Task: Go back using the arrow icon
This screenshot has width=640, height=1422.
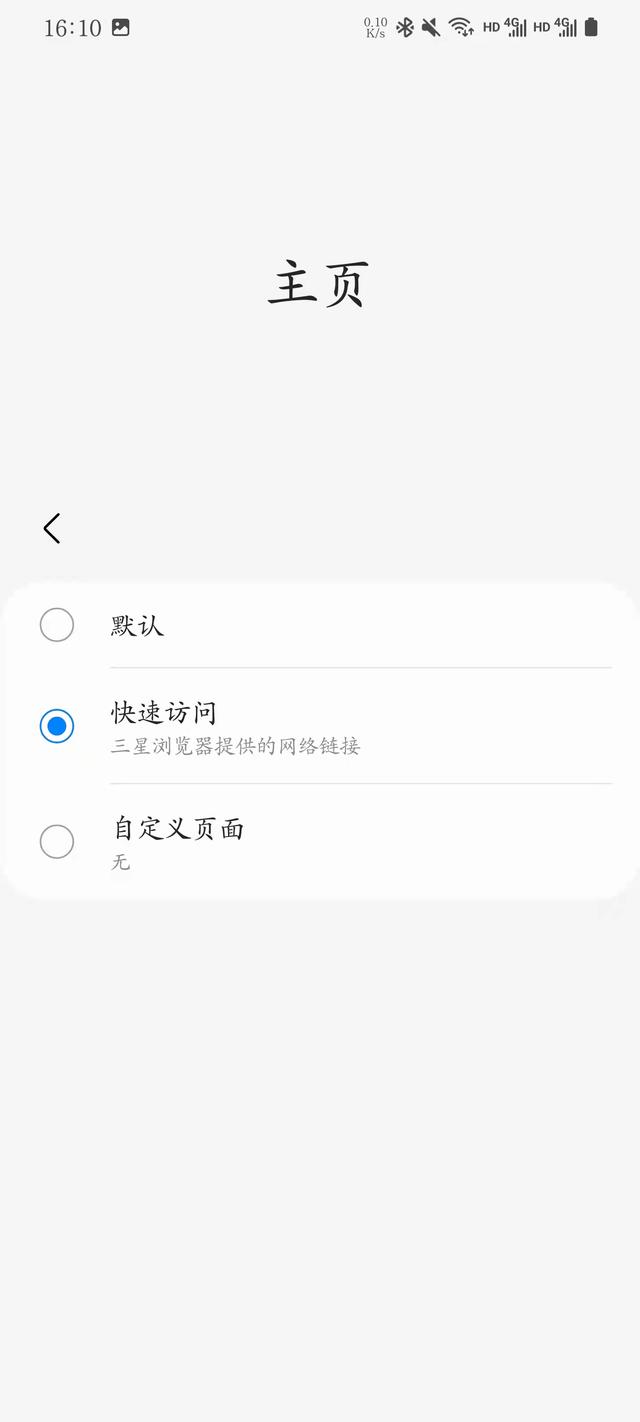Action: click(x=52, y=528)
